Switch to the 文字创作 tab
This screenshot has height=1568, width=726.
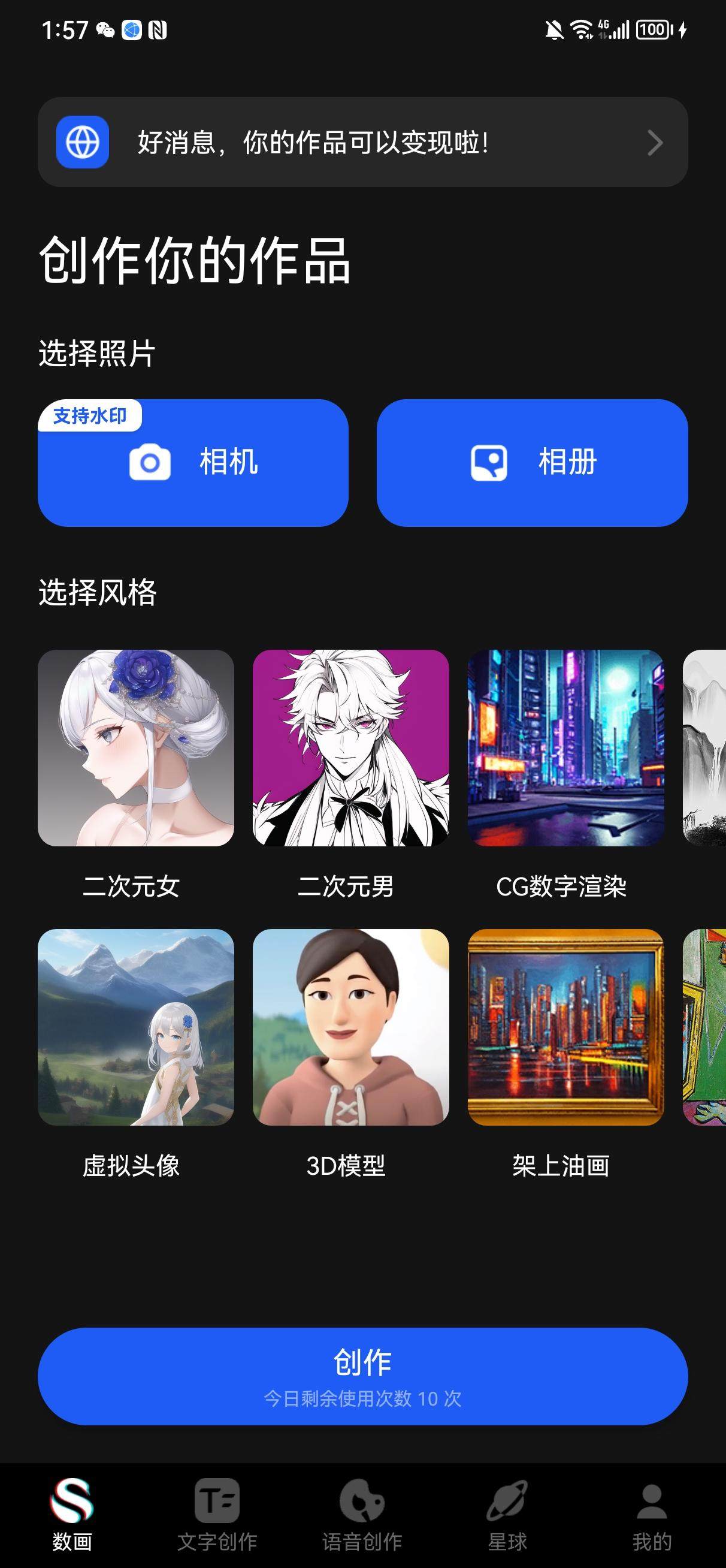click(217, 1515)
